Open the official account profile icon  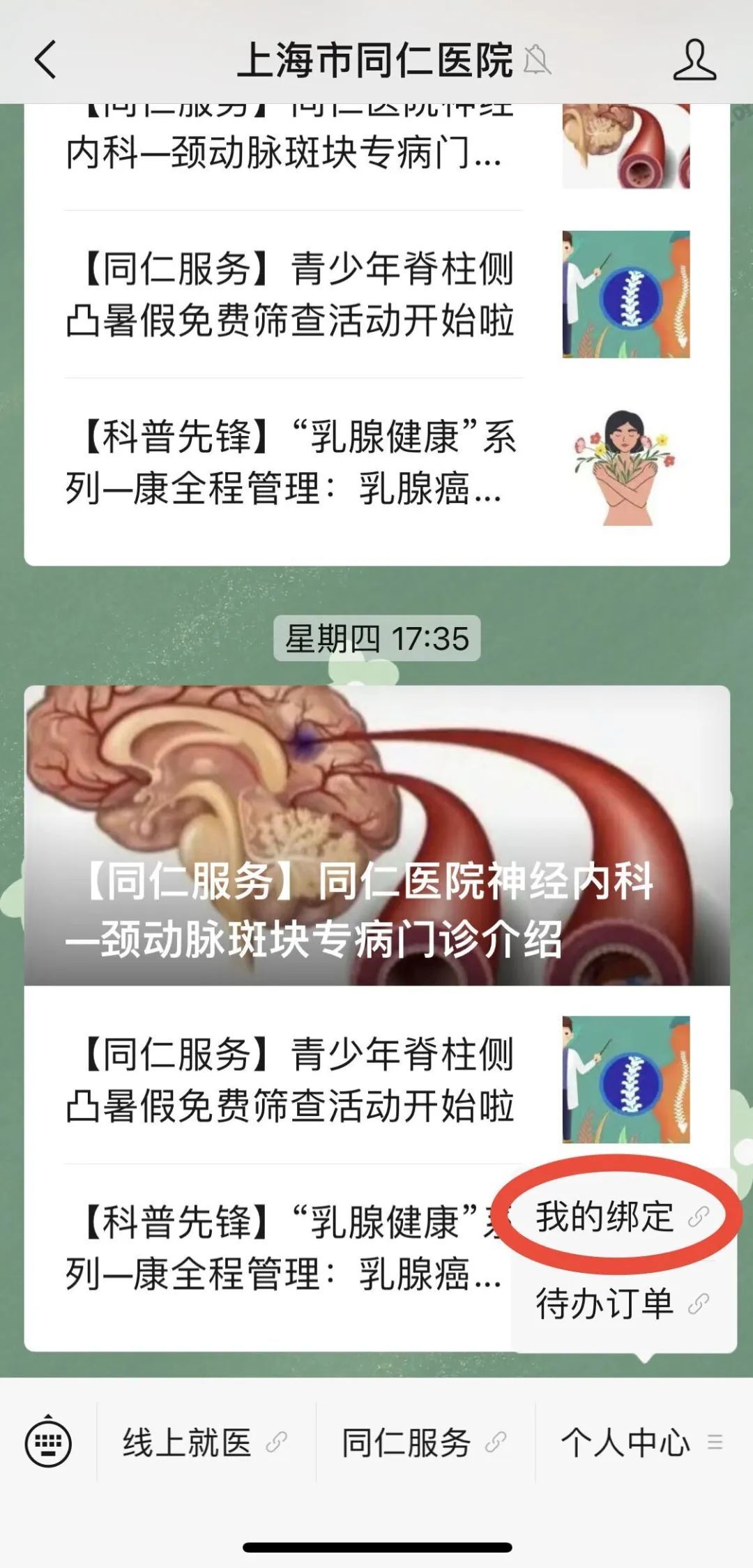(x=694, y=60)
